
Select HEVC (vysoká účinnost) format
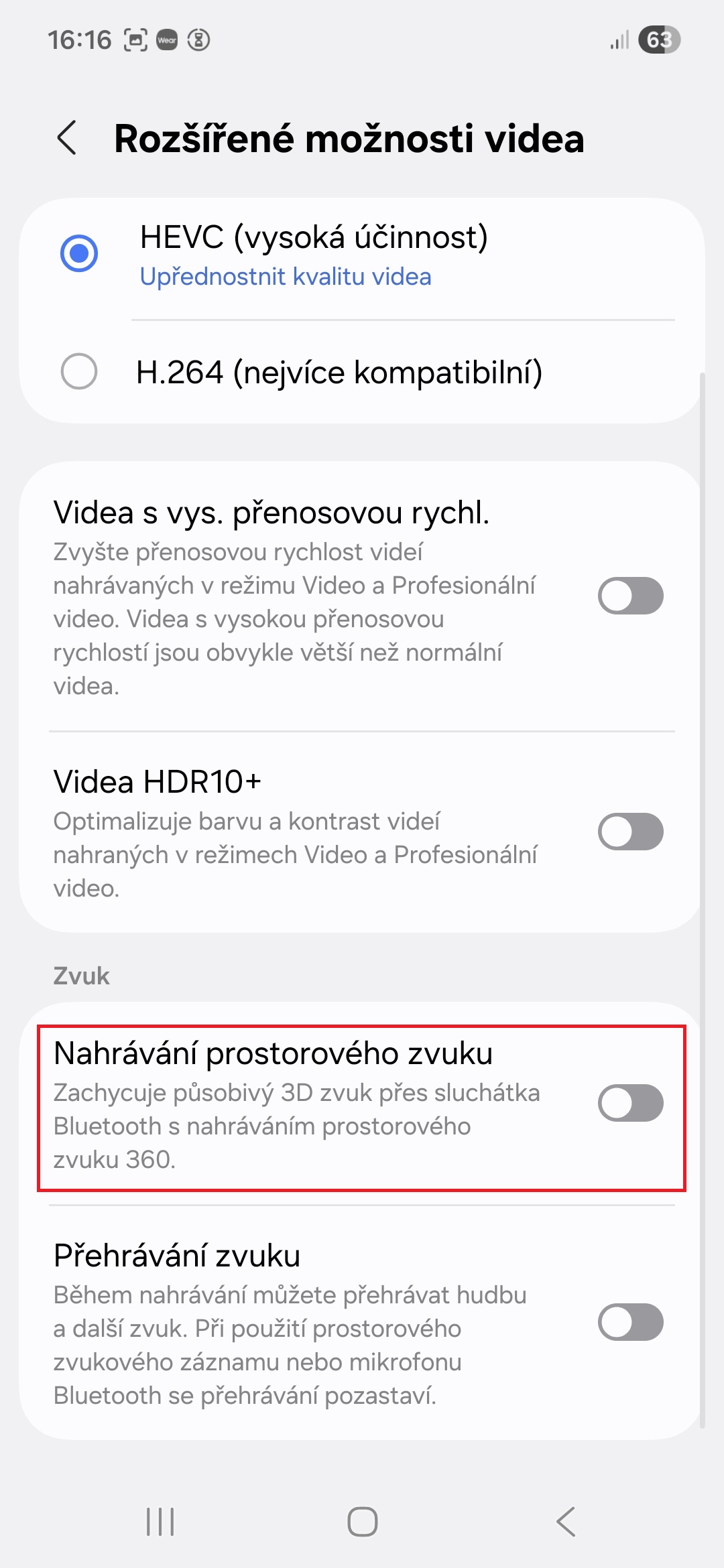pyautogui.click(x=79, y=253)
